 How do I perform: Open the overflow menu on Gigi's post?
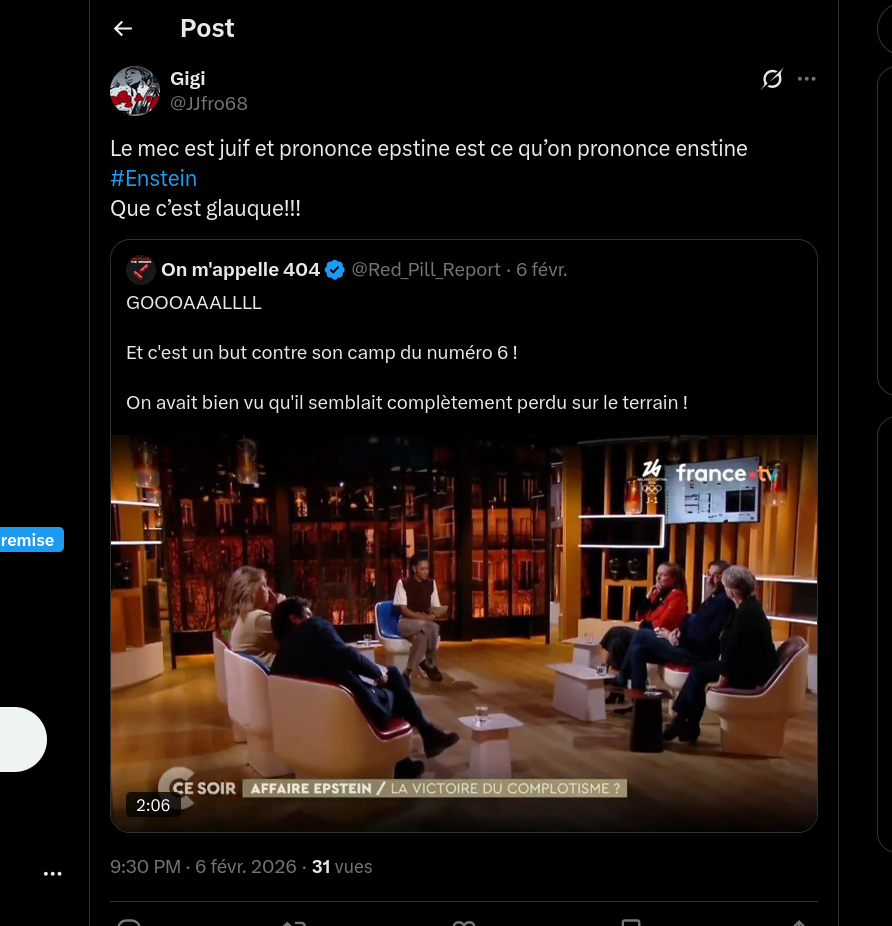pos(807,79)
